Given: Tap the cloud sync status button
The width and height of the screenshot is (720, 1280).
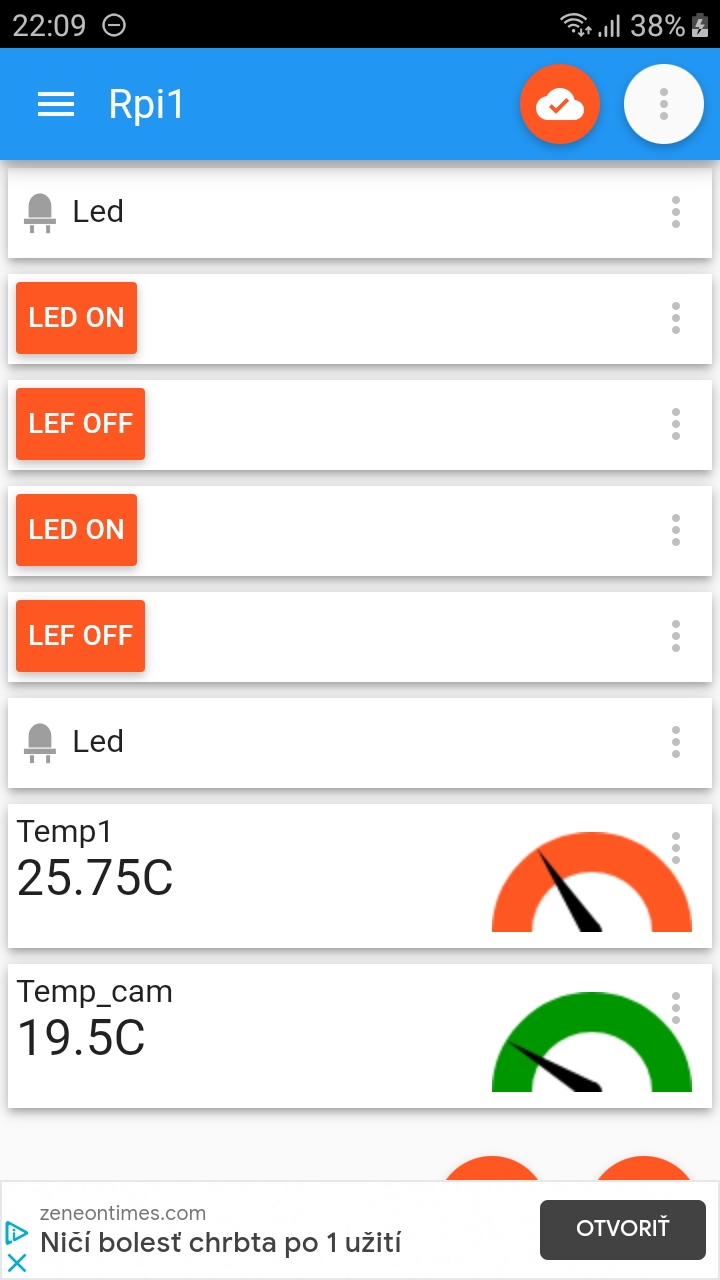Looking at the screenshot, I should click(x=560, y=104).
